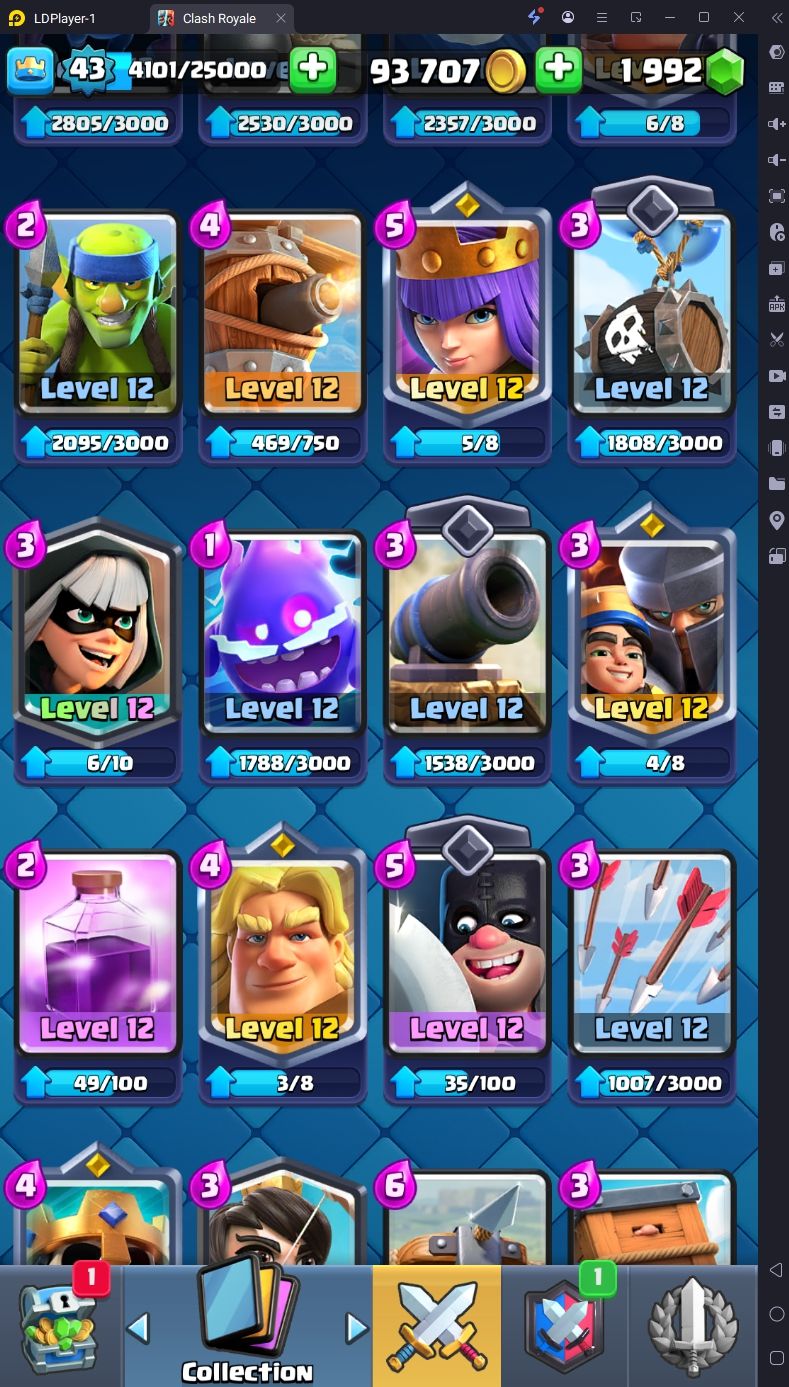This screenshot has width=789, height=1387.
Task: Select the Electro Spirit card
Action: (x=282, y=633)
